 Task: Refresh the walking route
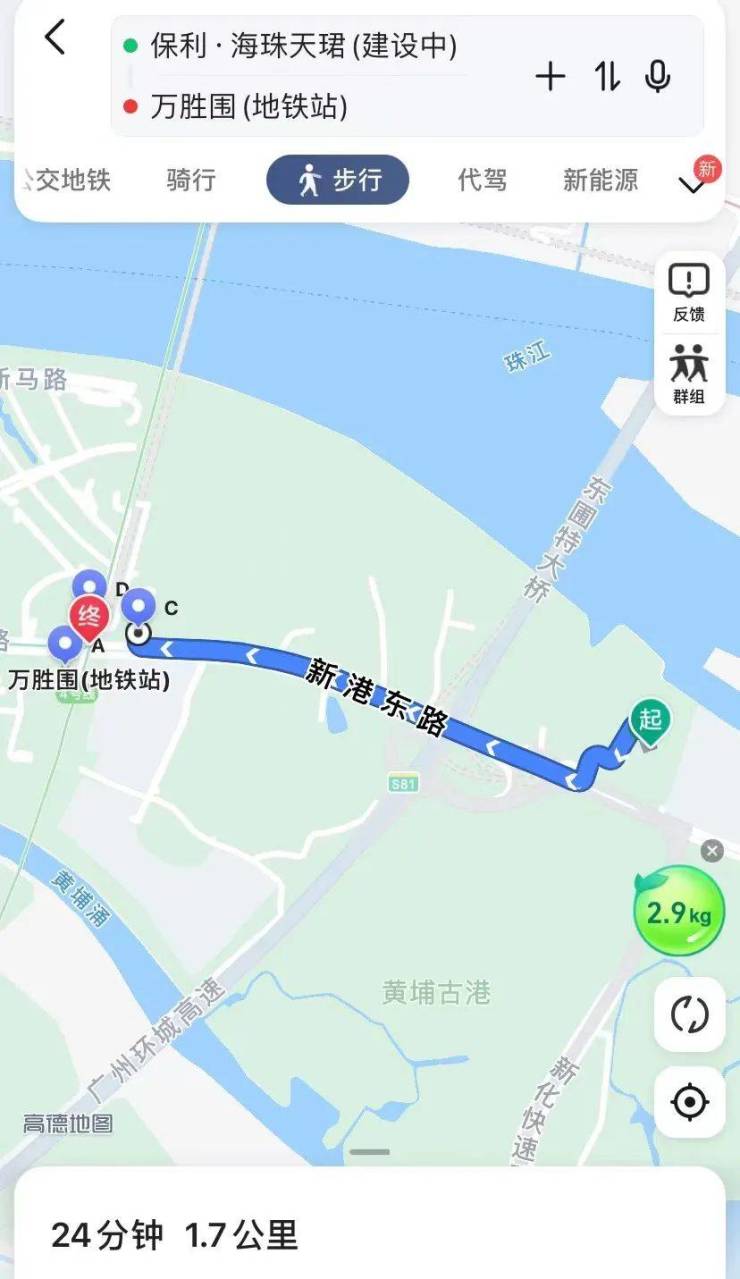[689, 1015]
